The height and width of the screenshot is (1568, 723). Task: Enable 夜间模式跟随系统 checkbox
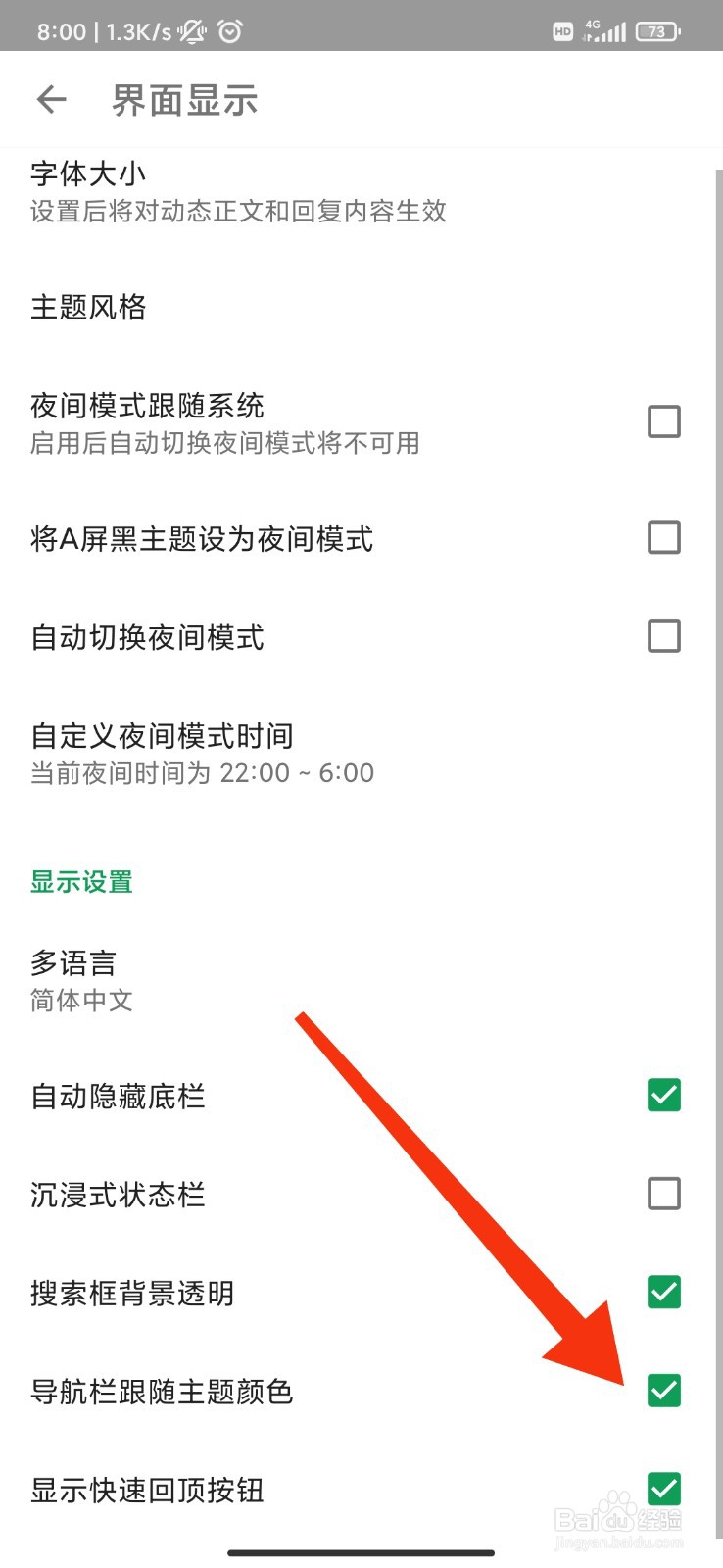(x=664, y=419)
